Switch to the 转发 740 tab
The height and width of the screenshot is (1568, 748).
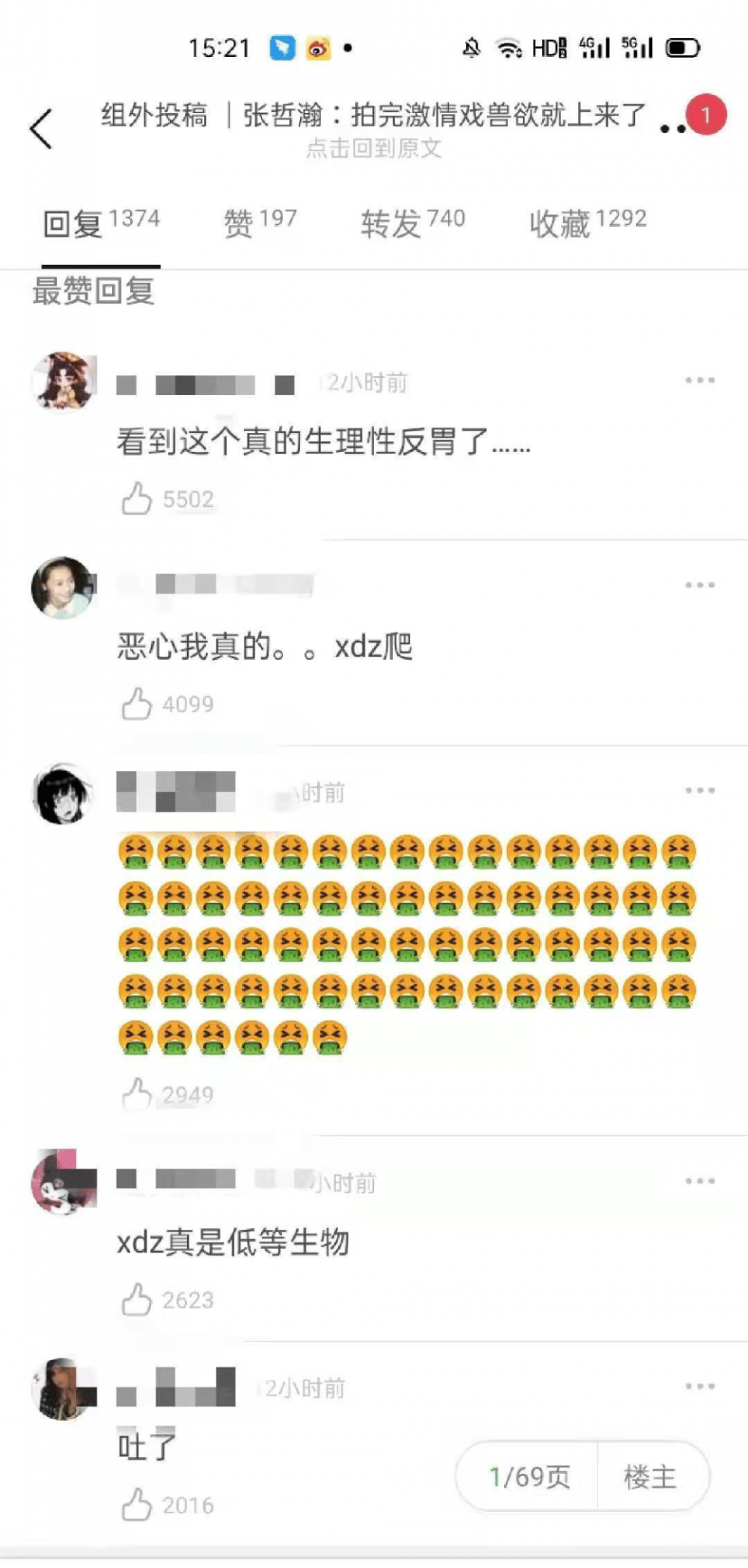(x=412, y=222)
